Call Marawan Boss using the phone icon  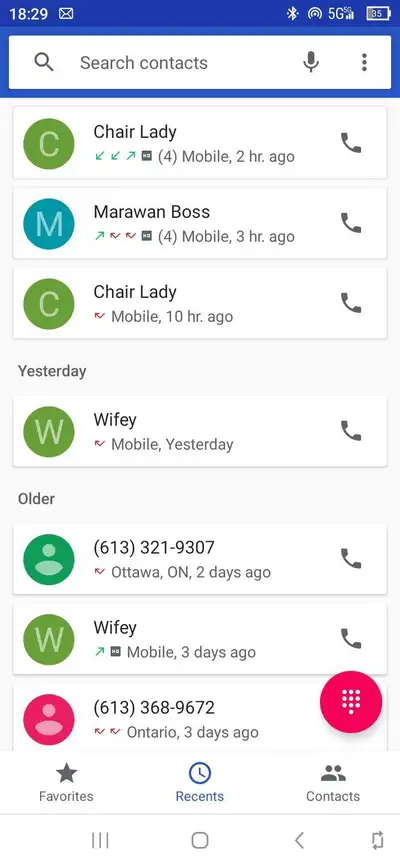pyautogui.click(x=351, y=223)
